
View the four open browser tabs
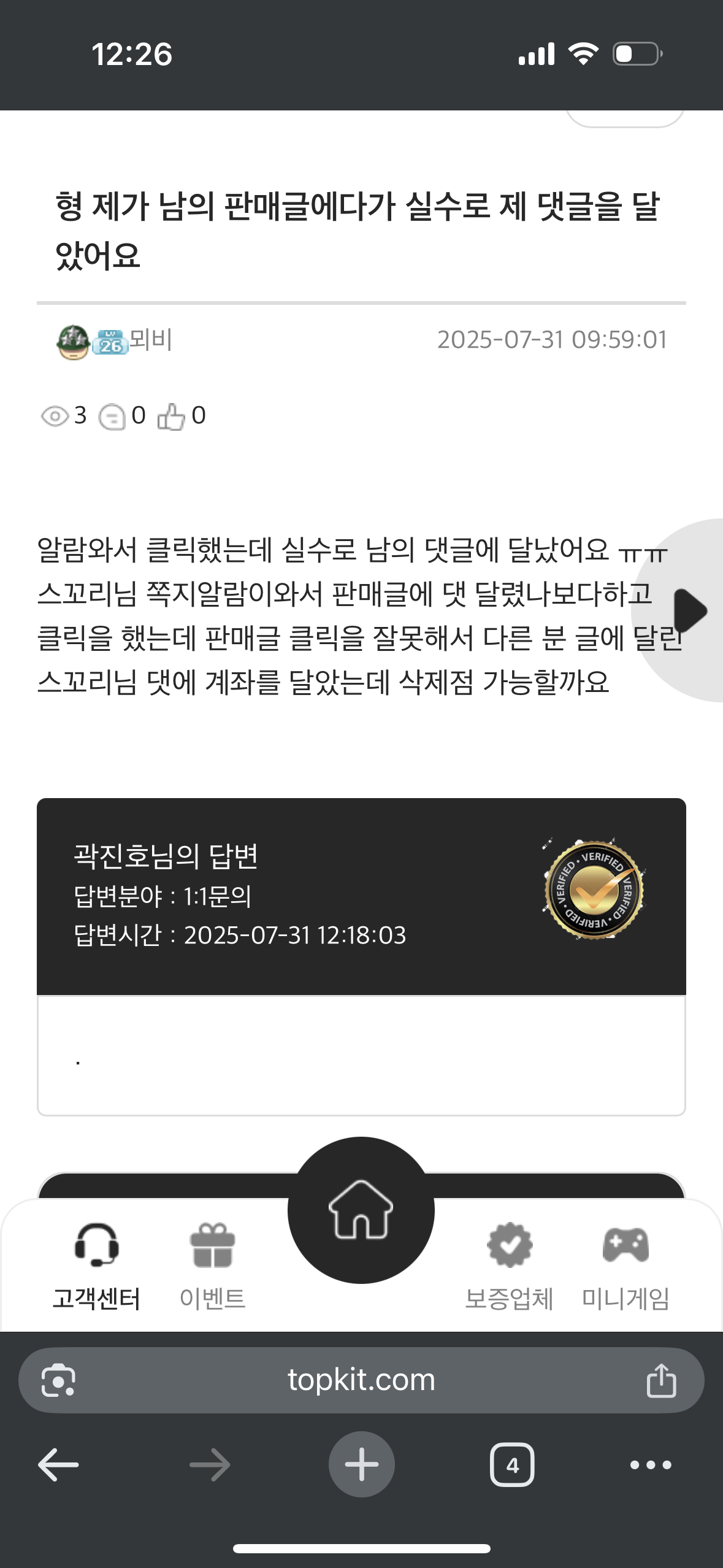click(x=512, y=1465)
